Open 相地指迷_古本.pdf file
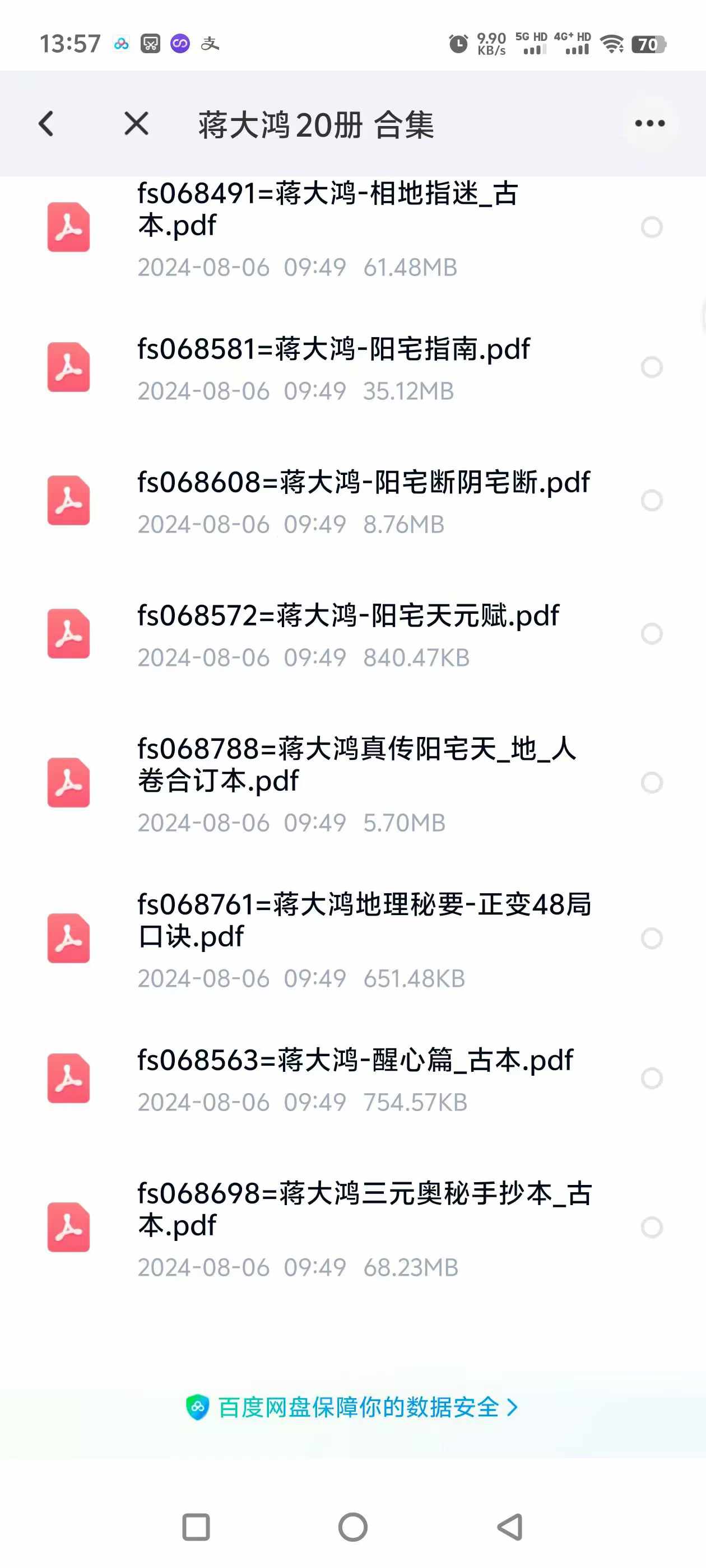This screenshot has height=1568, width=706. click(329, 210)
